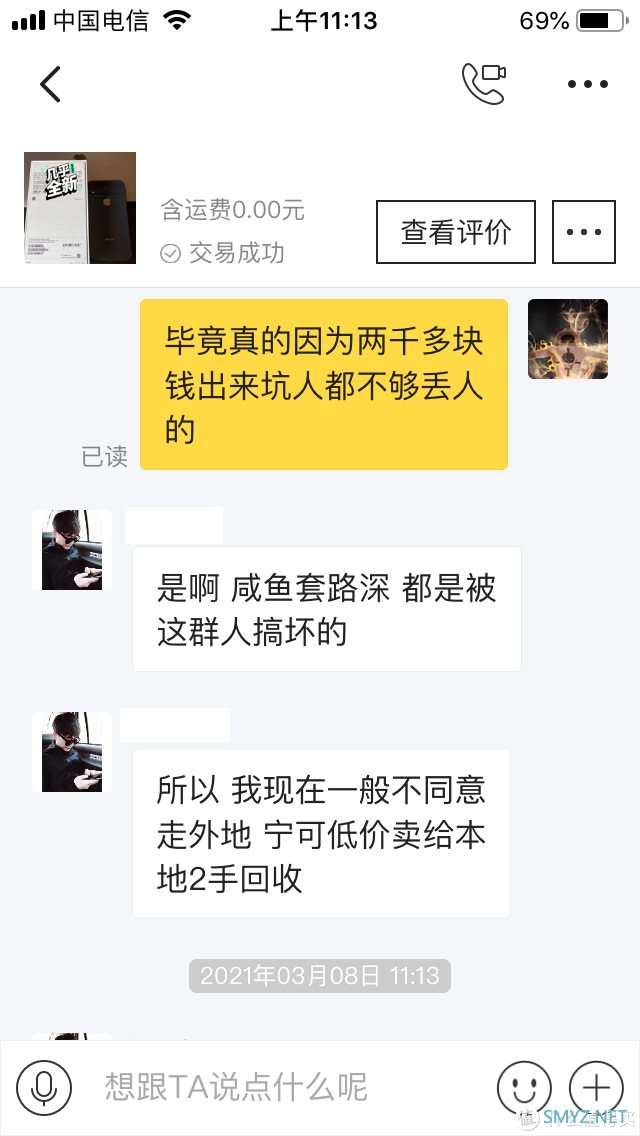Start a voice or video call
The image size is (640, 1136).
coord(483,84)
